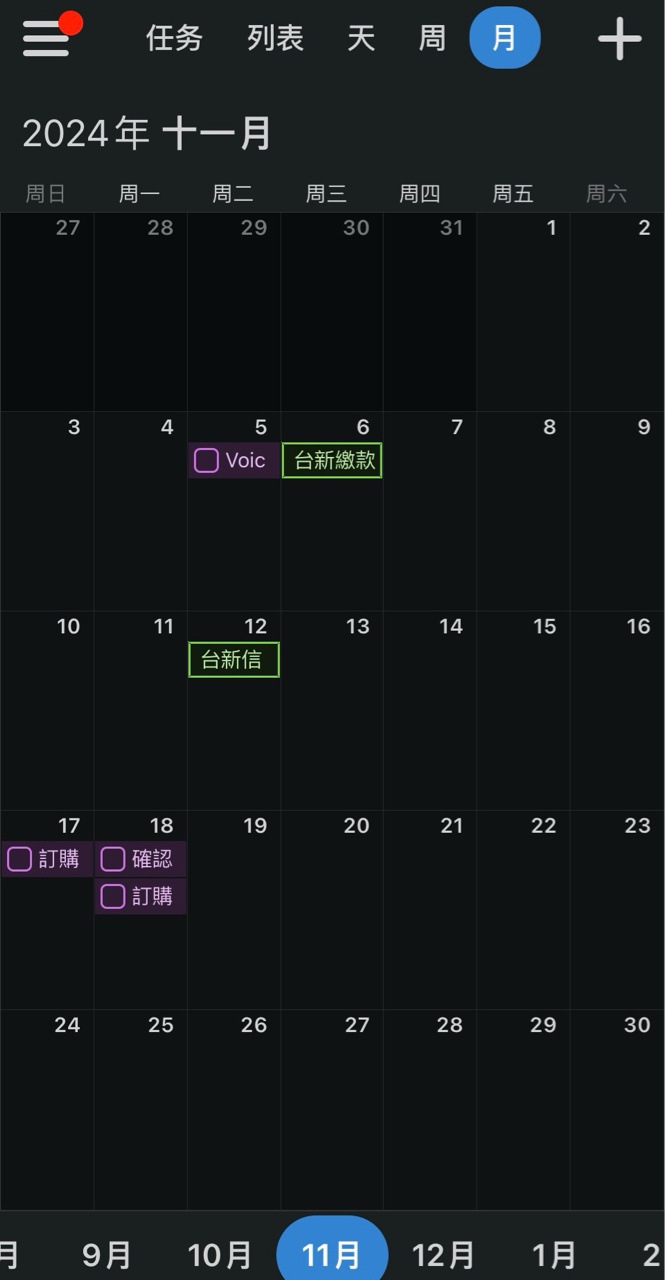Tap the 11月 selected month pill

331,1254
